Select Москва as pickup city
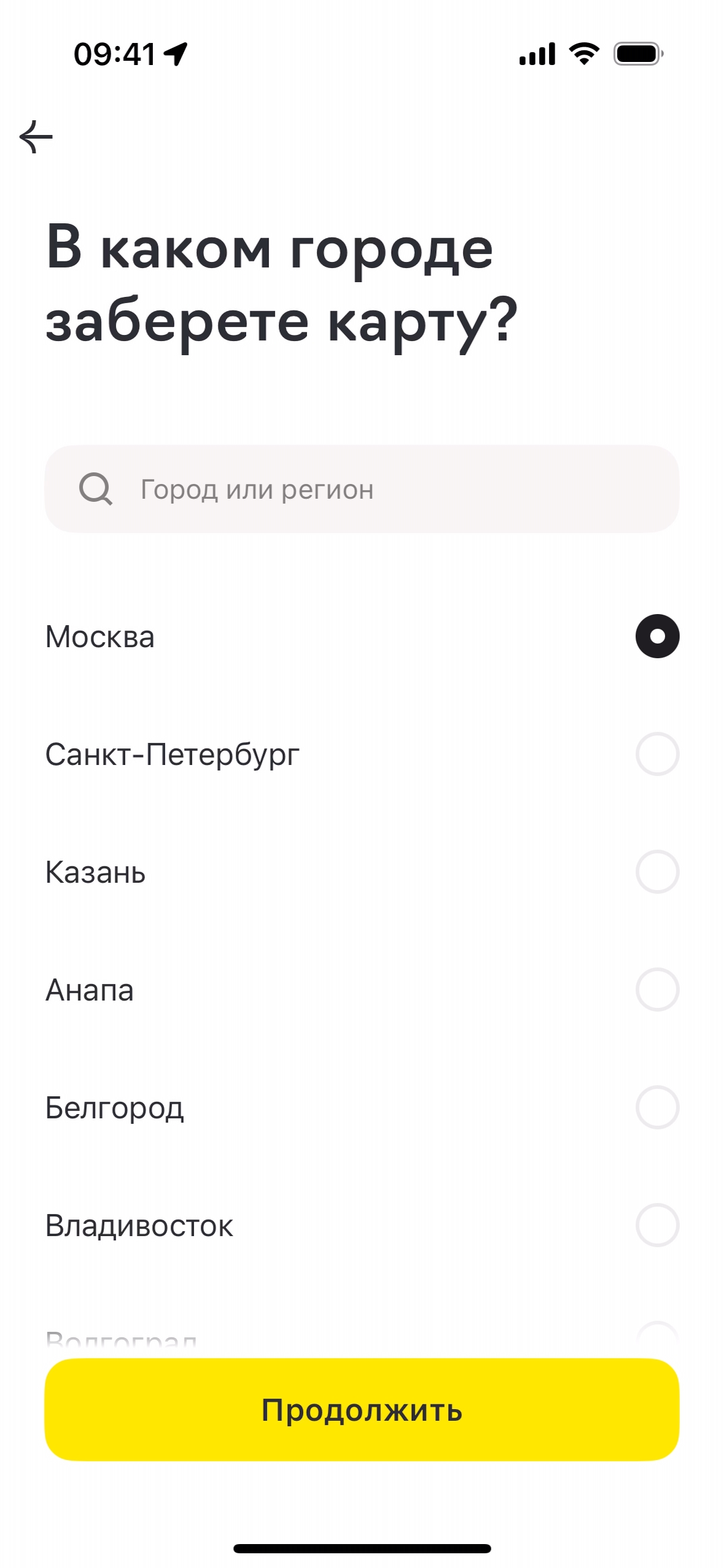This screenshot has height=1568, width=724. click(657, 636)
